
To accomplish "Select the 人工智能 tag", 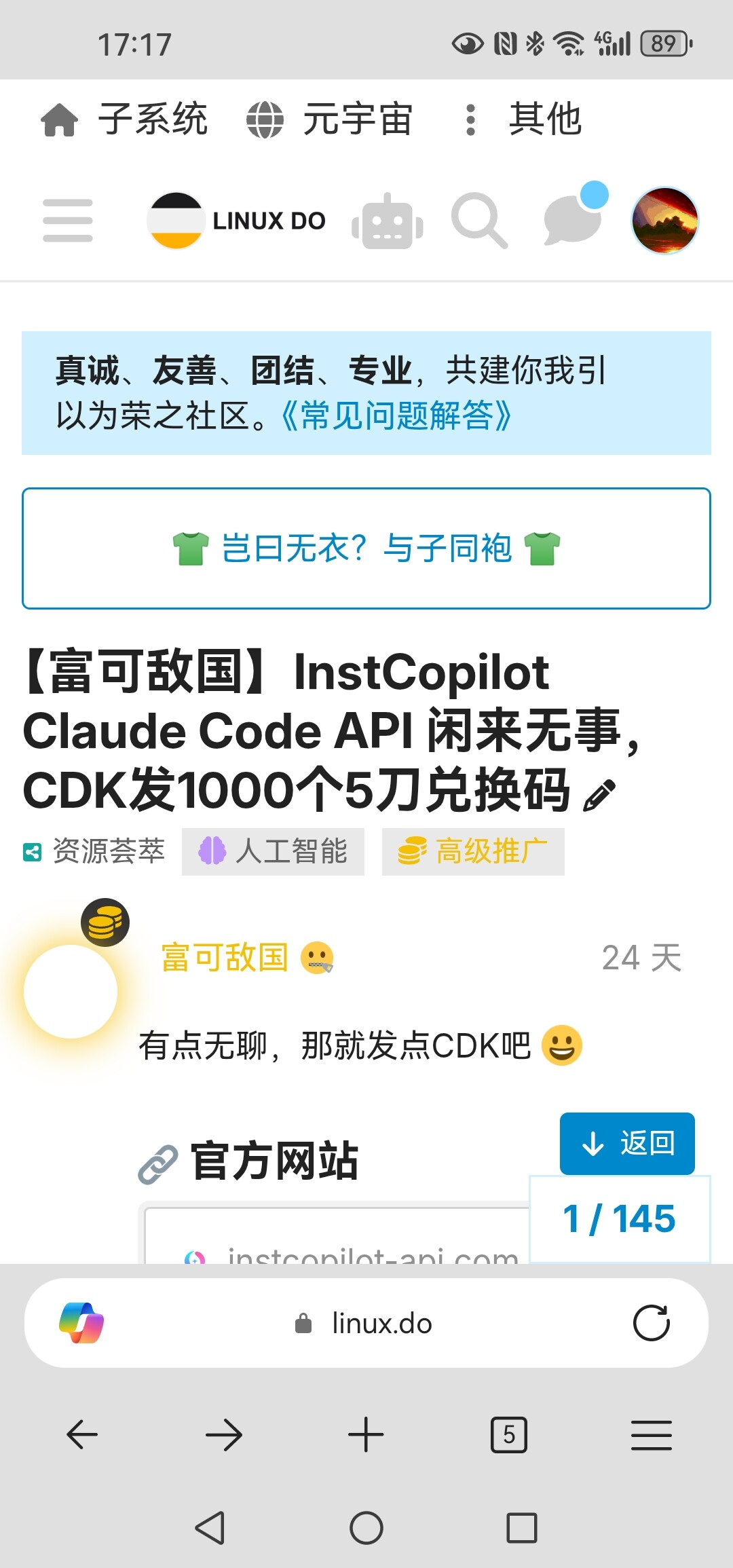I will pyautogui.click(x=273, y=851).
